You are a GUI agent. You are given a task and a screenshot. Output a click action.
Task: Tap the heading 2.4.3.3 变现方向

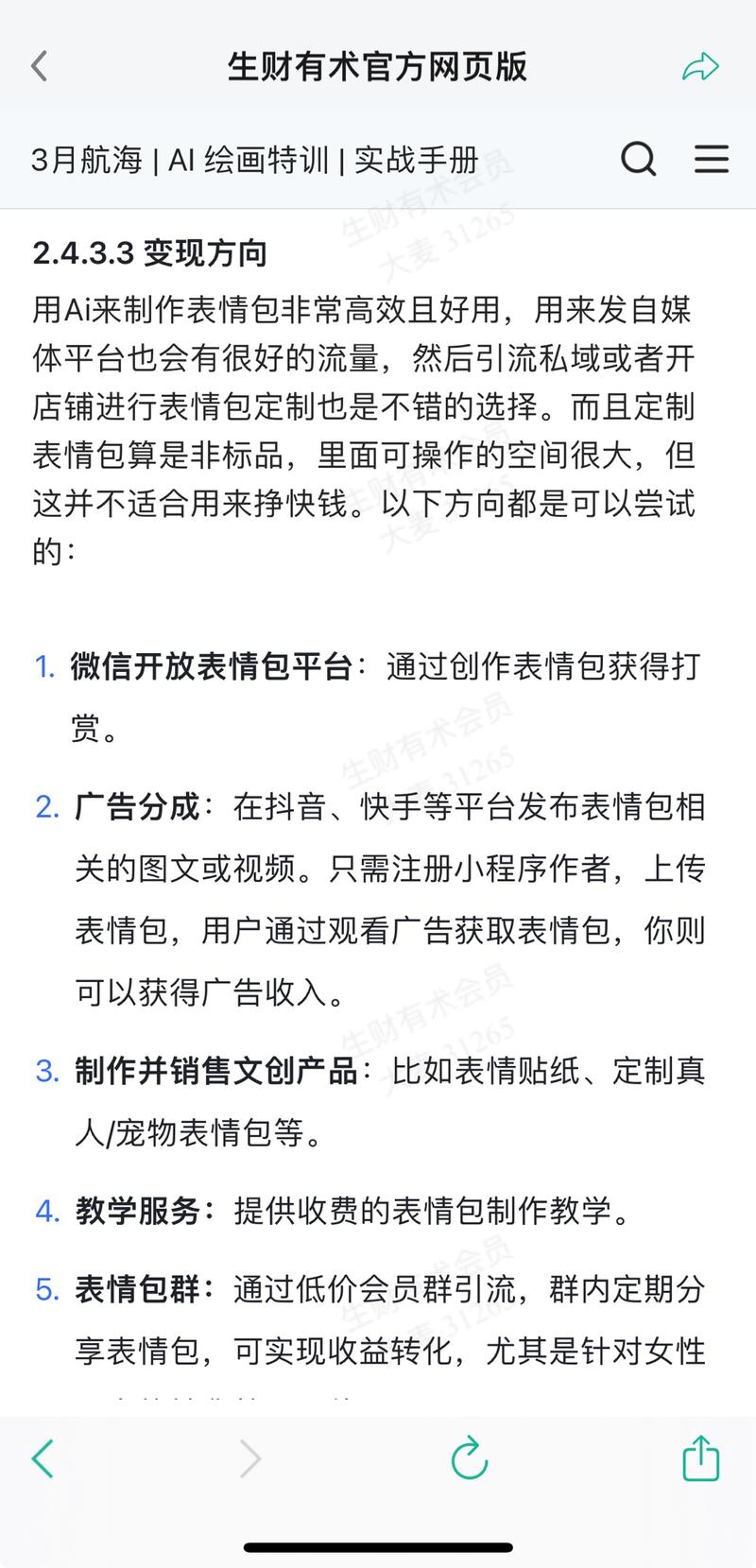point(151,253)
